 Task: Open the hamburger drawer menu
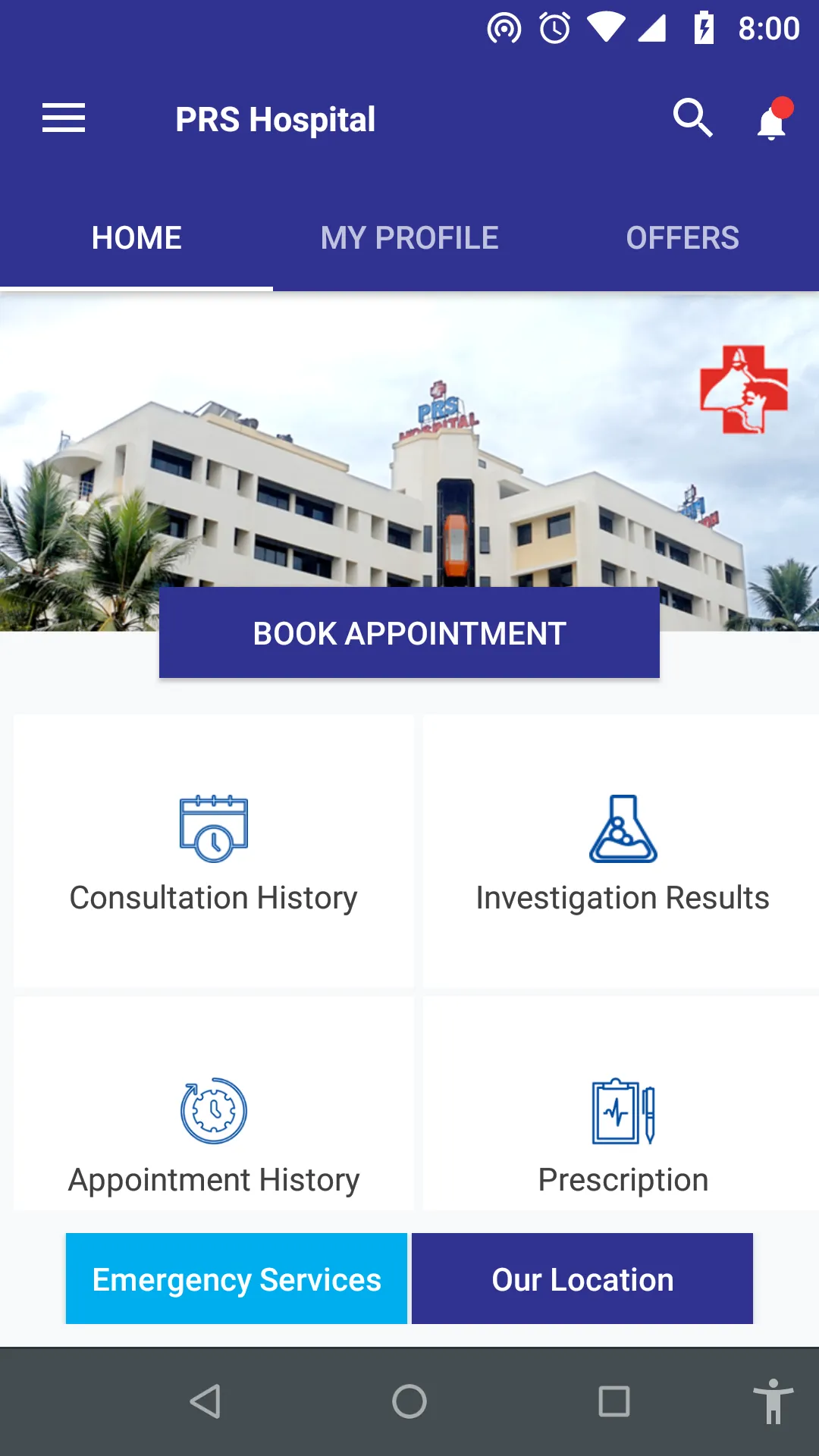click(64, 118)
